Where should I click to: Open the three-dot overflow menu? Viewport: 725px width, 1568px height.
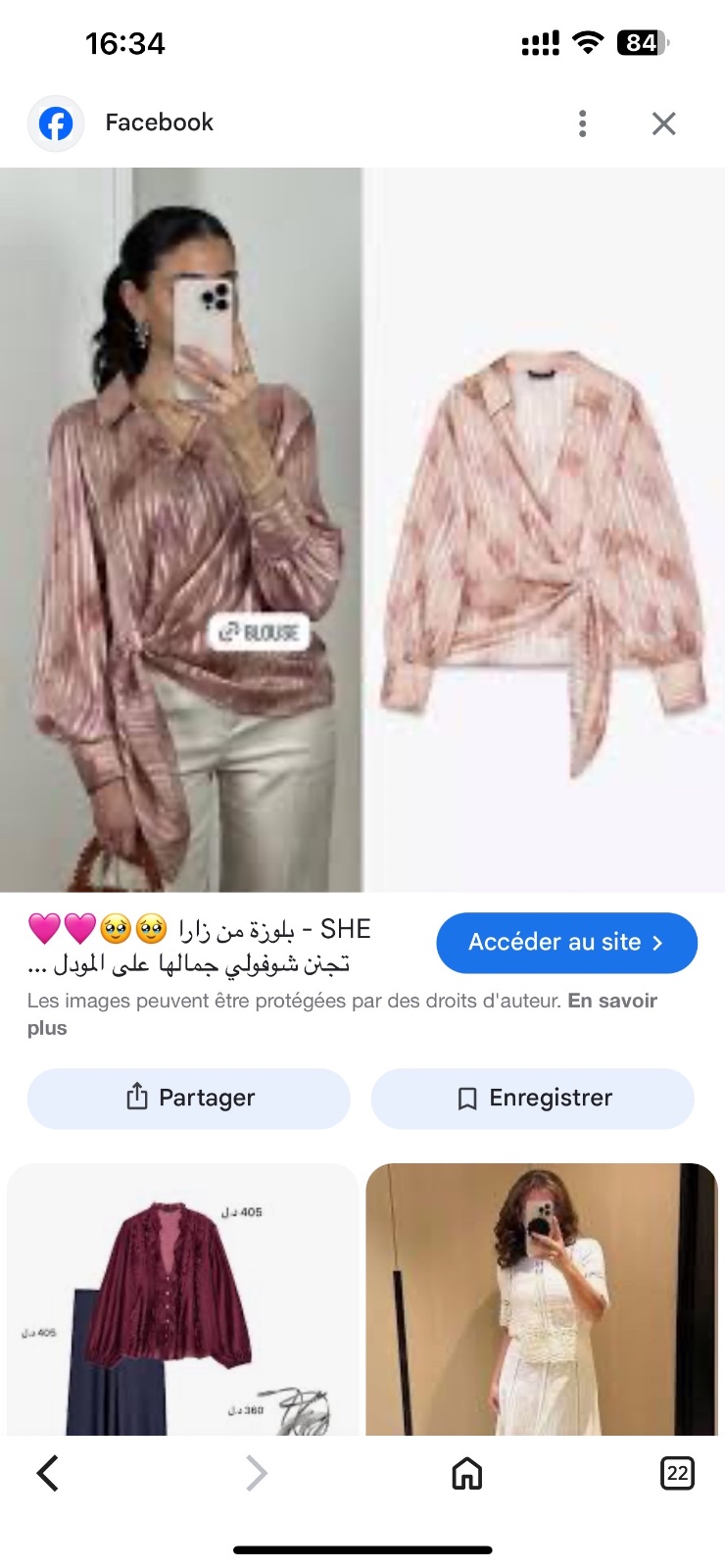pyautogui.click(x=582, y=123)
